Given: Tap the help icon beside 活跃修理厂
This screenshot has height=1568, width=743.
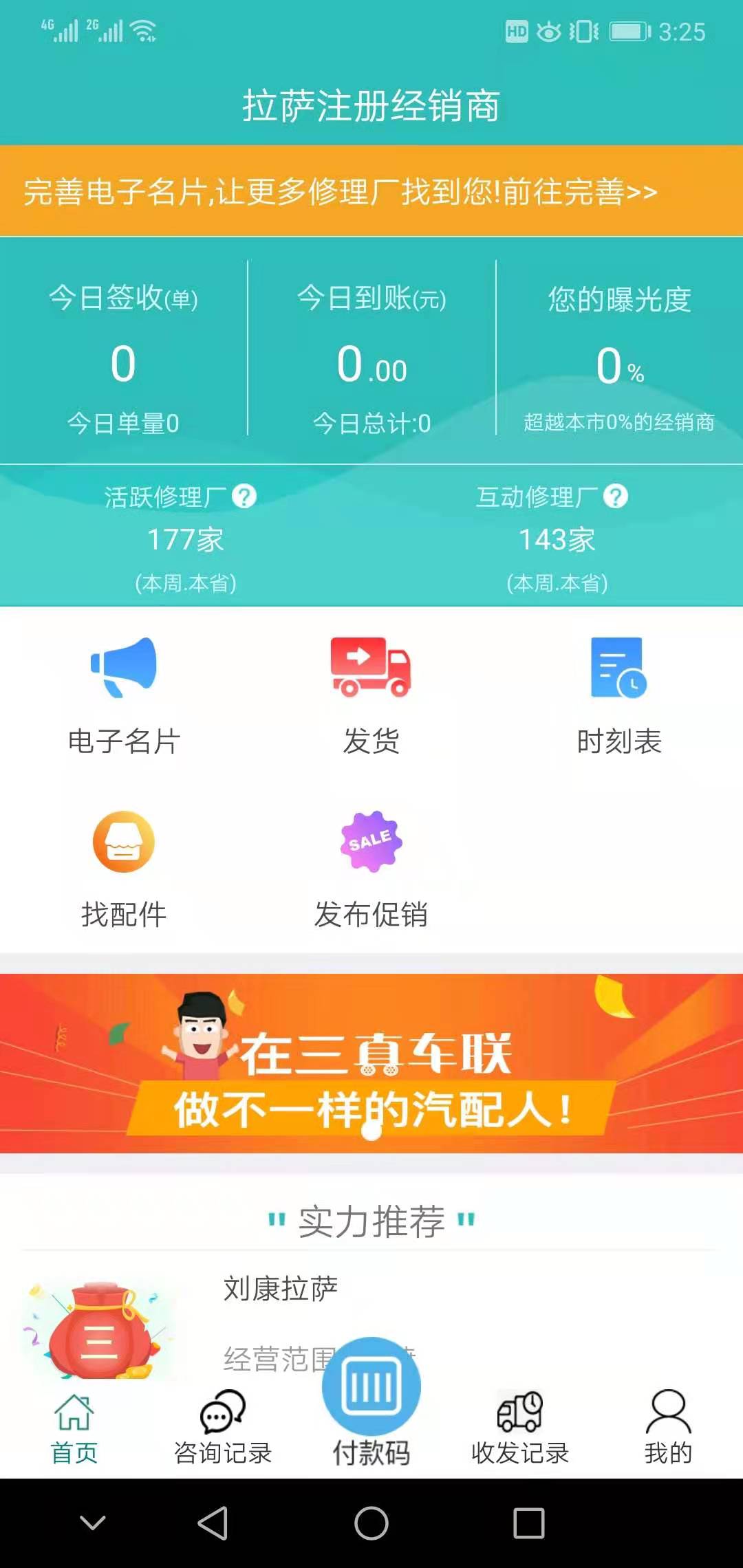Looking at the screenshot, I should tap(244, 496).
